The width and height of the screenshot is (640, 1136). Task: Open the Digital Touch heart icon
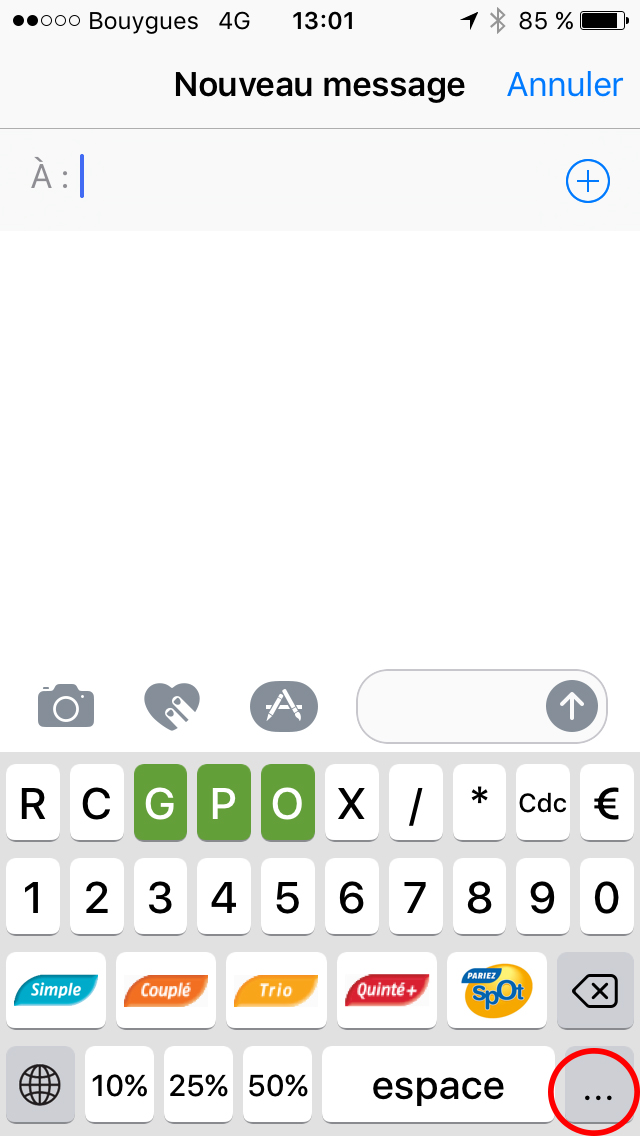pos(172,707)
